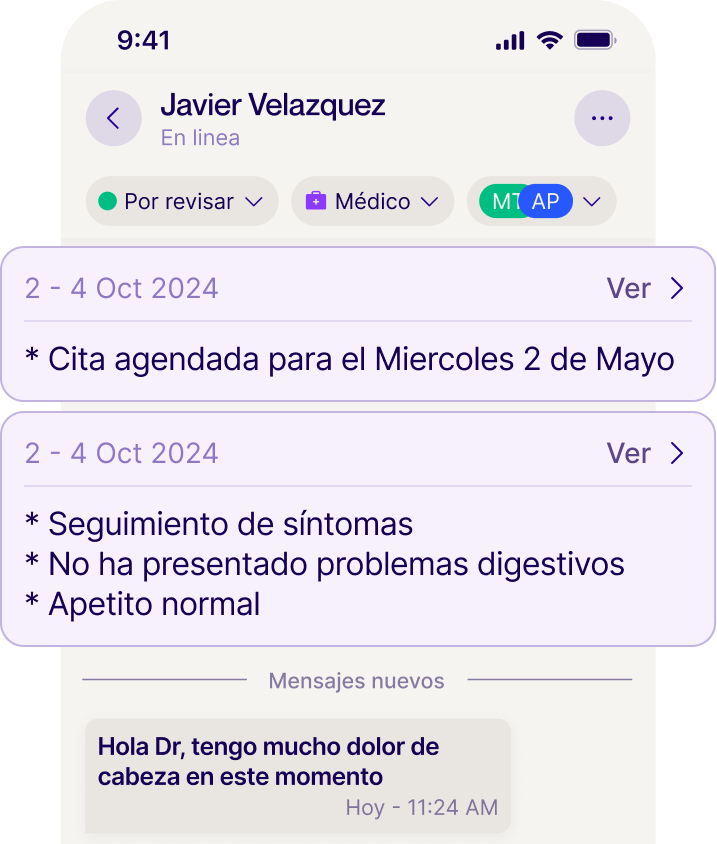Expand the MT AP assignees dropdown
The width and height of the screenshot is (717, 844).
tap(541, 201)
